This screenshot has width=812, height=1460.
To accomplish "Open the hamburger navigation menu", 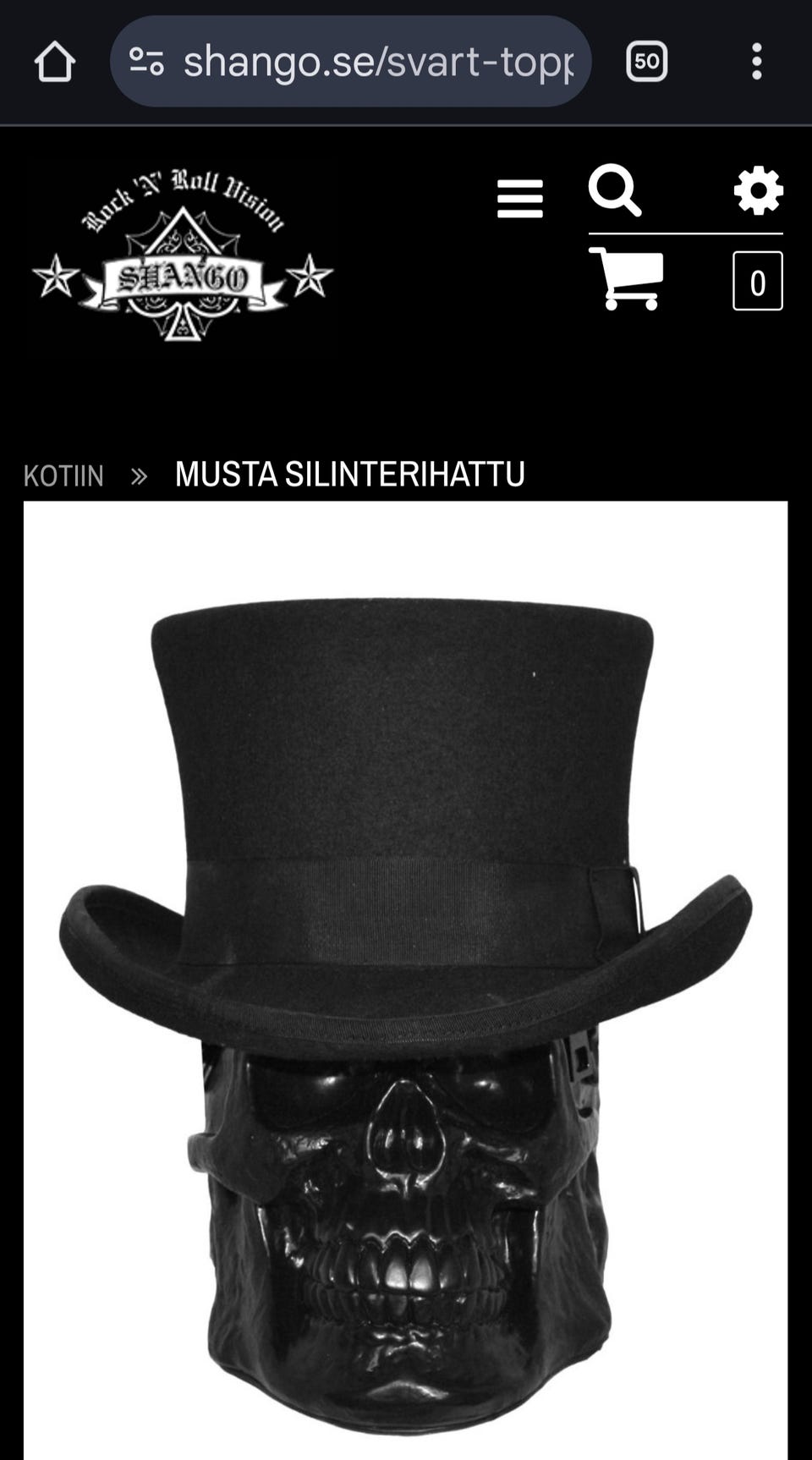I will click(520, 199).
